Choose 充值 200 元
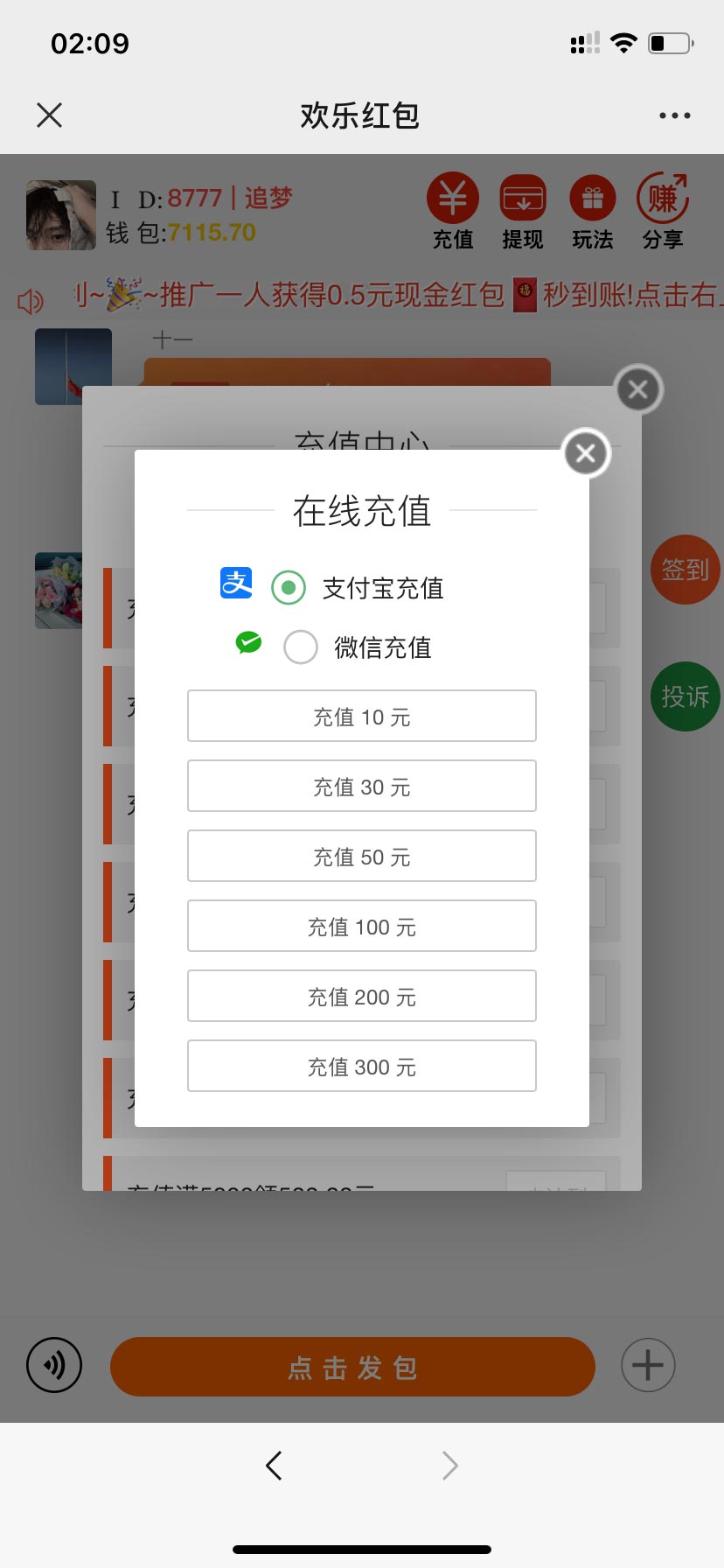The image size is (724, 1568). pos(362,997)
